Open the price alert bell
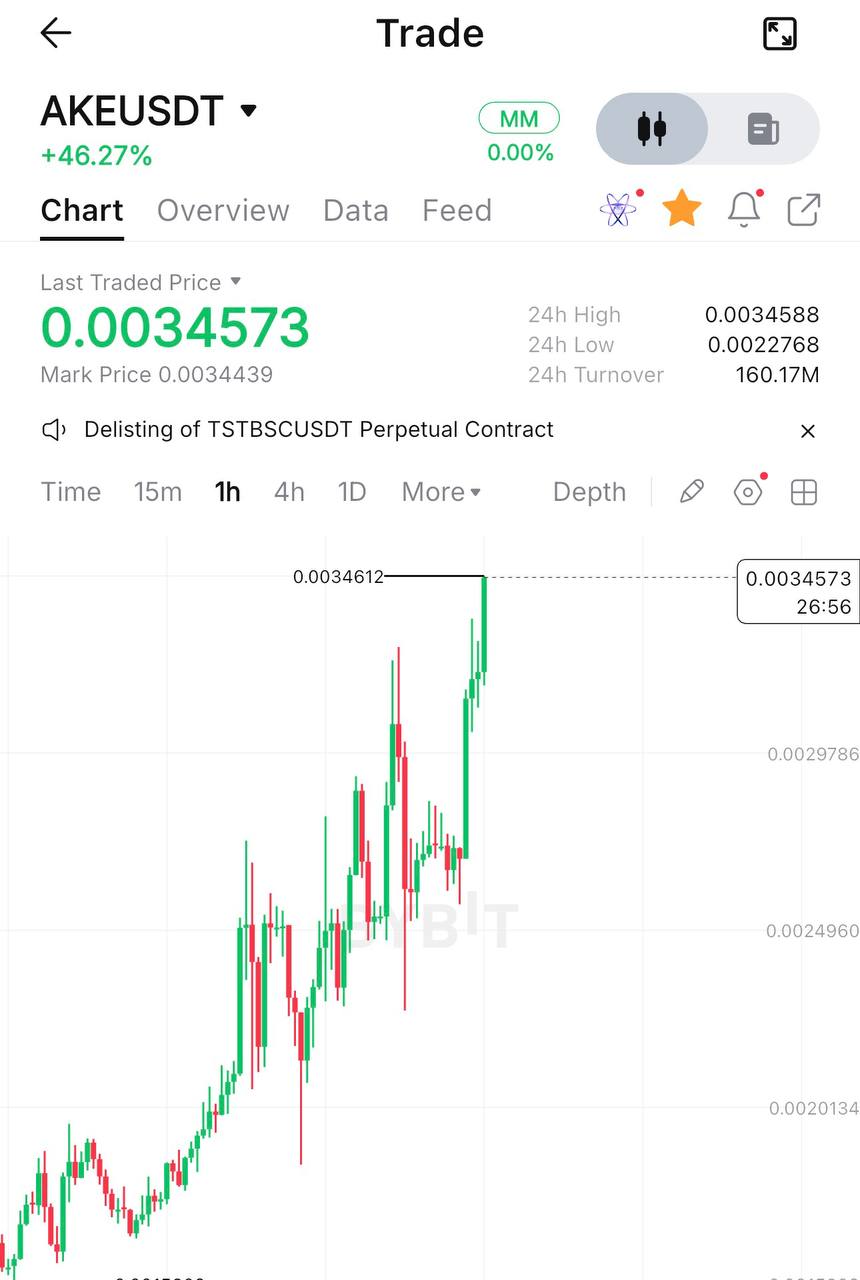Screen dimensions: 860x1280 [744, 209]
